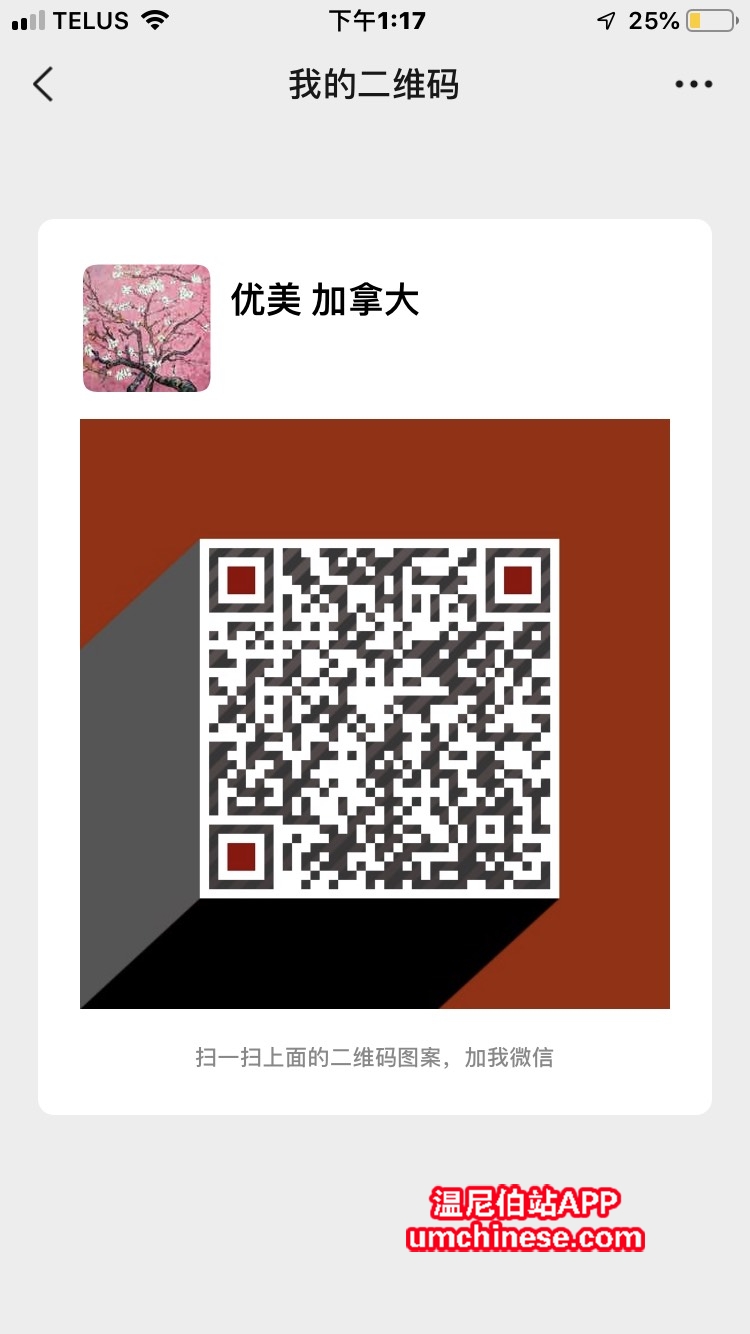The height and width of the screenshot is (1334, 750).
Task: Go back from the QR code page
Action: coord(43,85)
